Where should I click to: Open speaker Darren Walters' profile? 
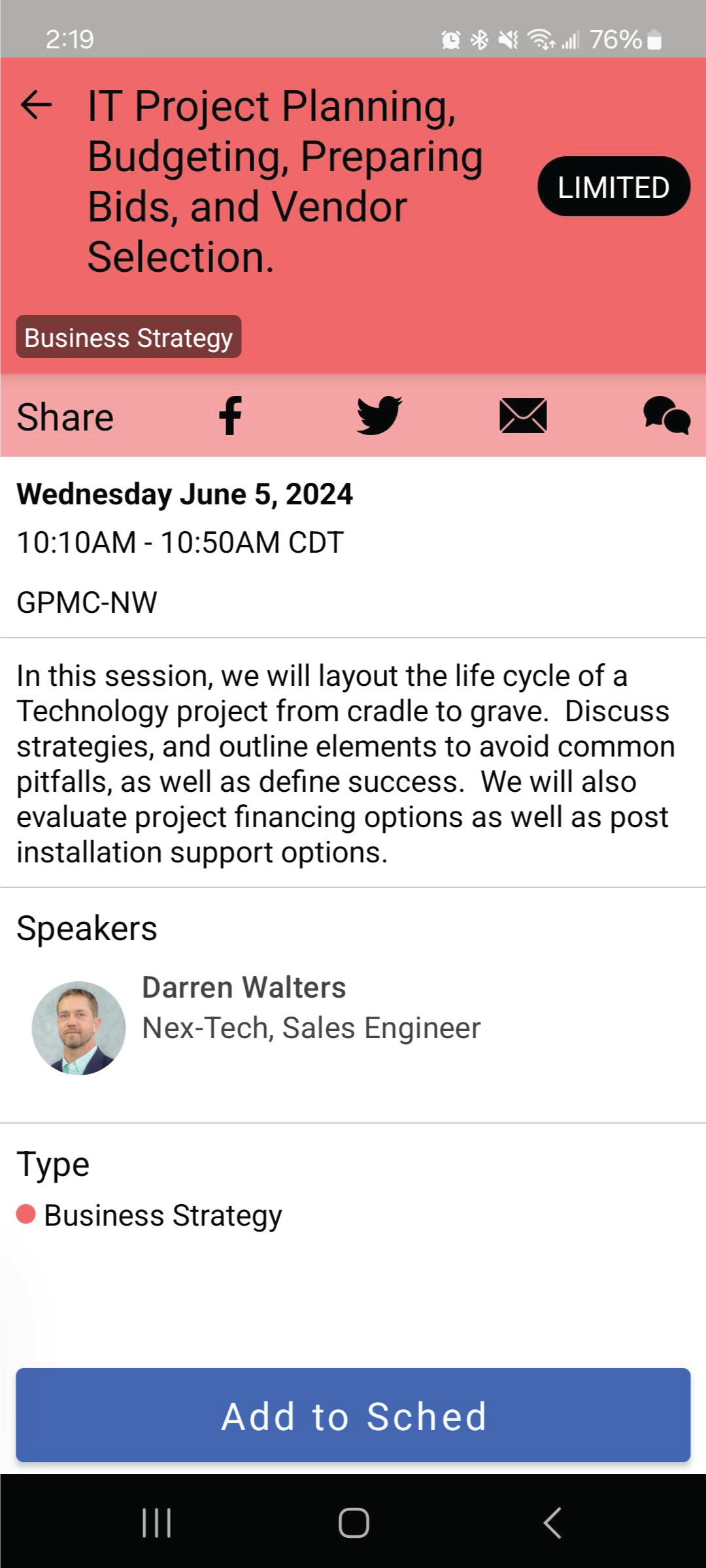click(243, 988)
